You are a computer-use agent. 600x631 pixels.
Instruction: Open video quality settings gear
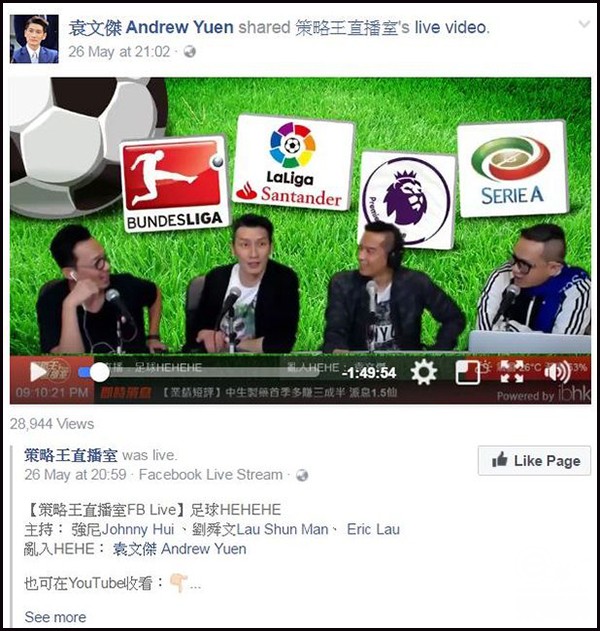(x=424, y=373)
